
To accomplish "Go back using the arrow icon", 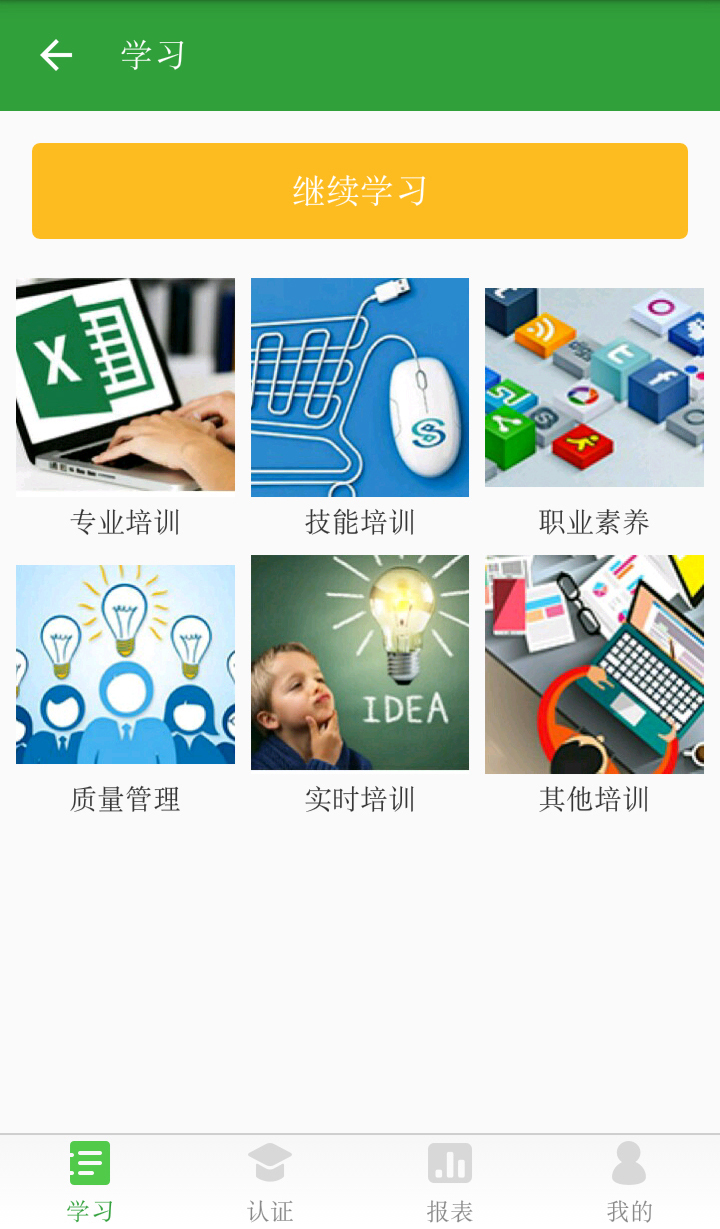I will coord(56,55).
